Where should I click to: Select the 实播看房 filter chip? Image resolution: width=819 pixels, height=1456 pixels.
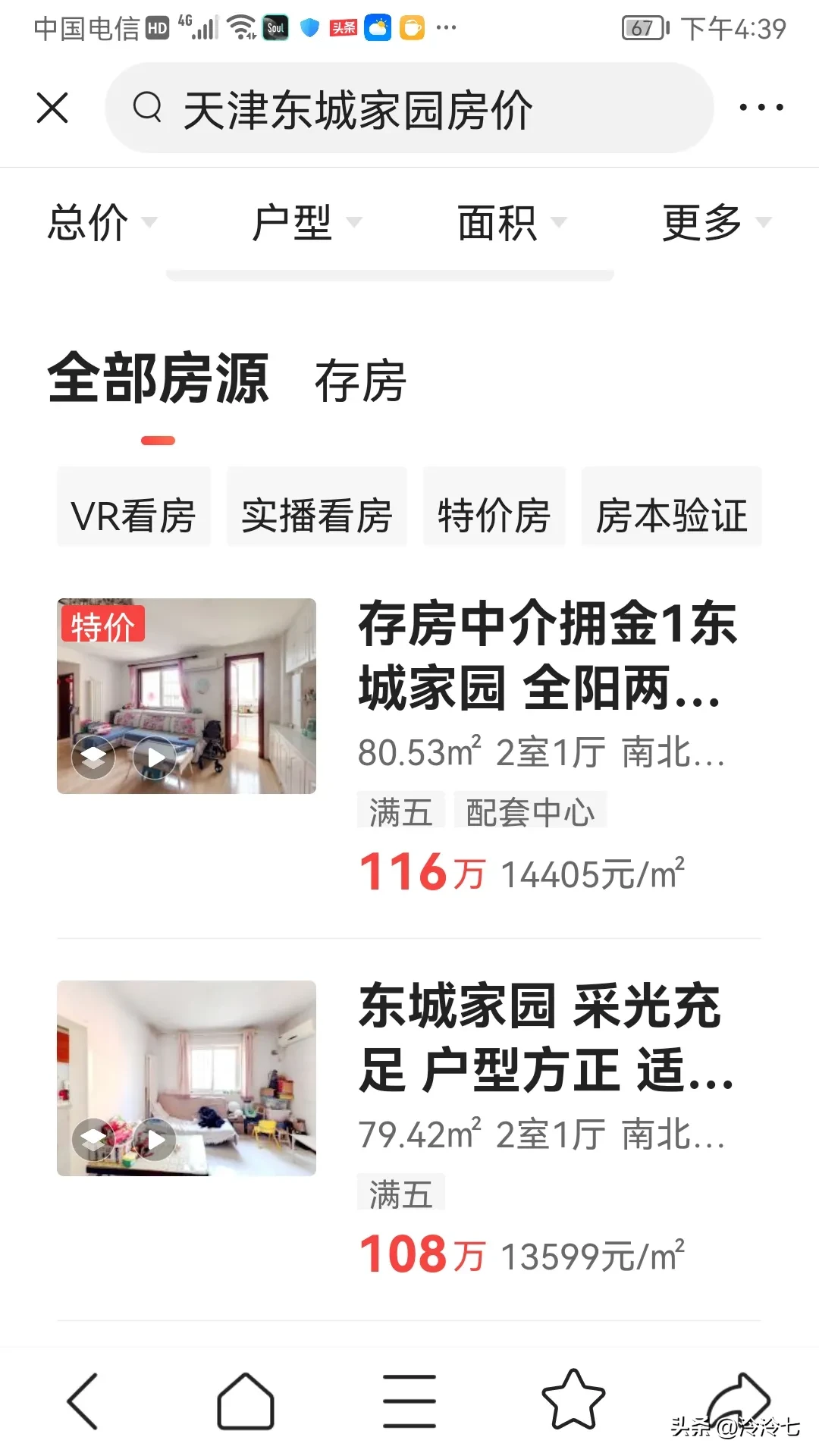point(316,516)
